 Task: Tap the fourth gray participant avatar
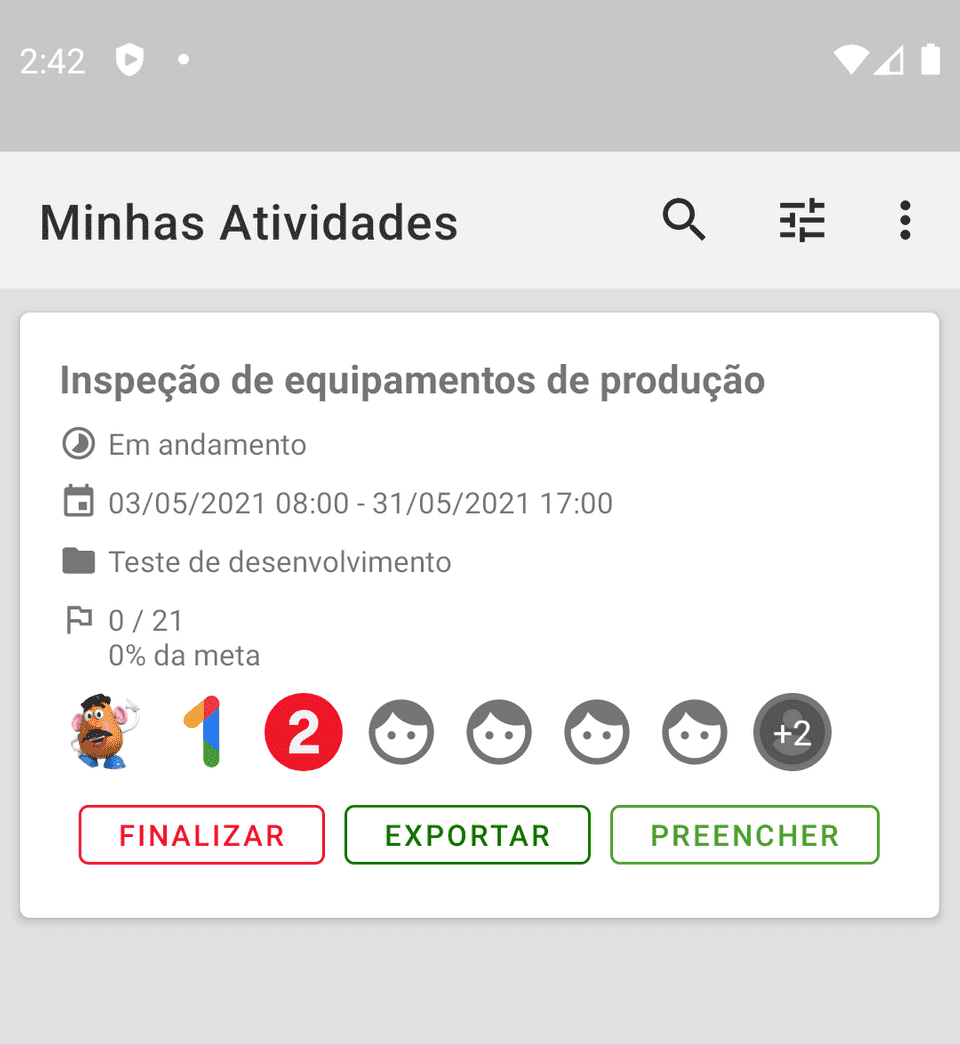694,732
